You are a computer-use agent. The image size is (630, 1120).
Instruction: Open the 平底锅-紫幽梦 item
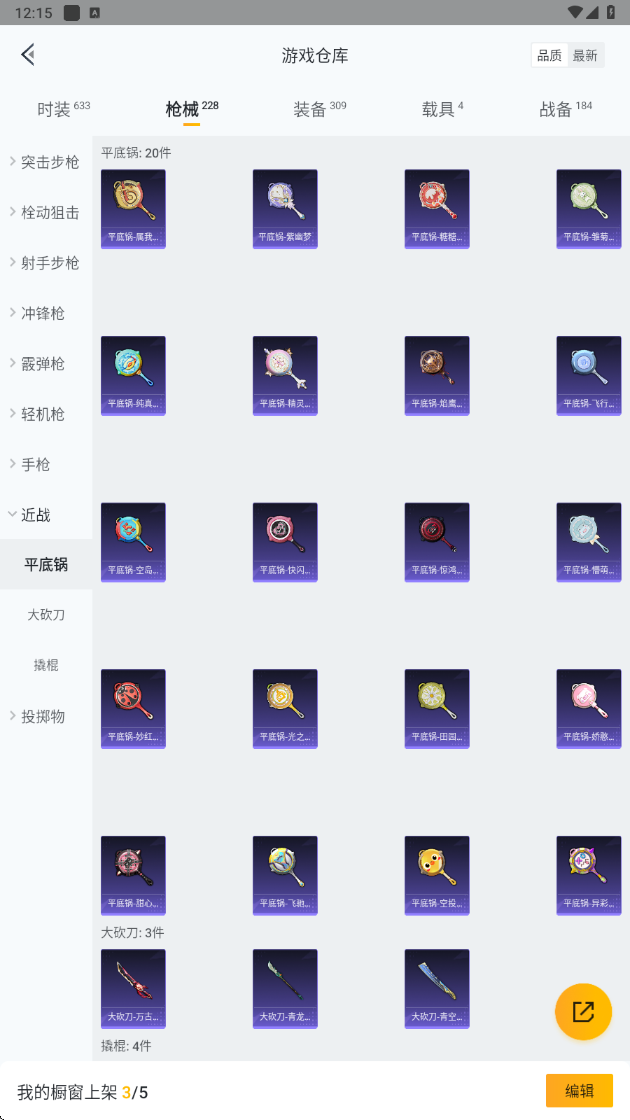click(285, 209)
